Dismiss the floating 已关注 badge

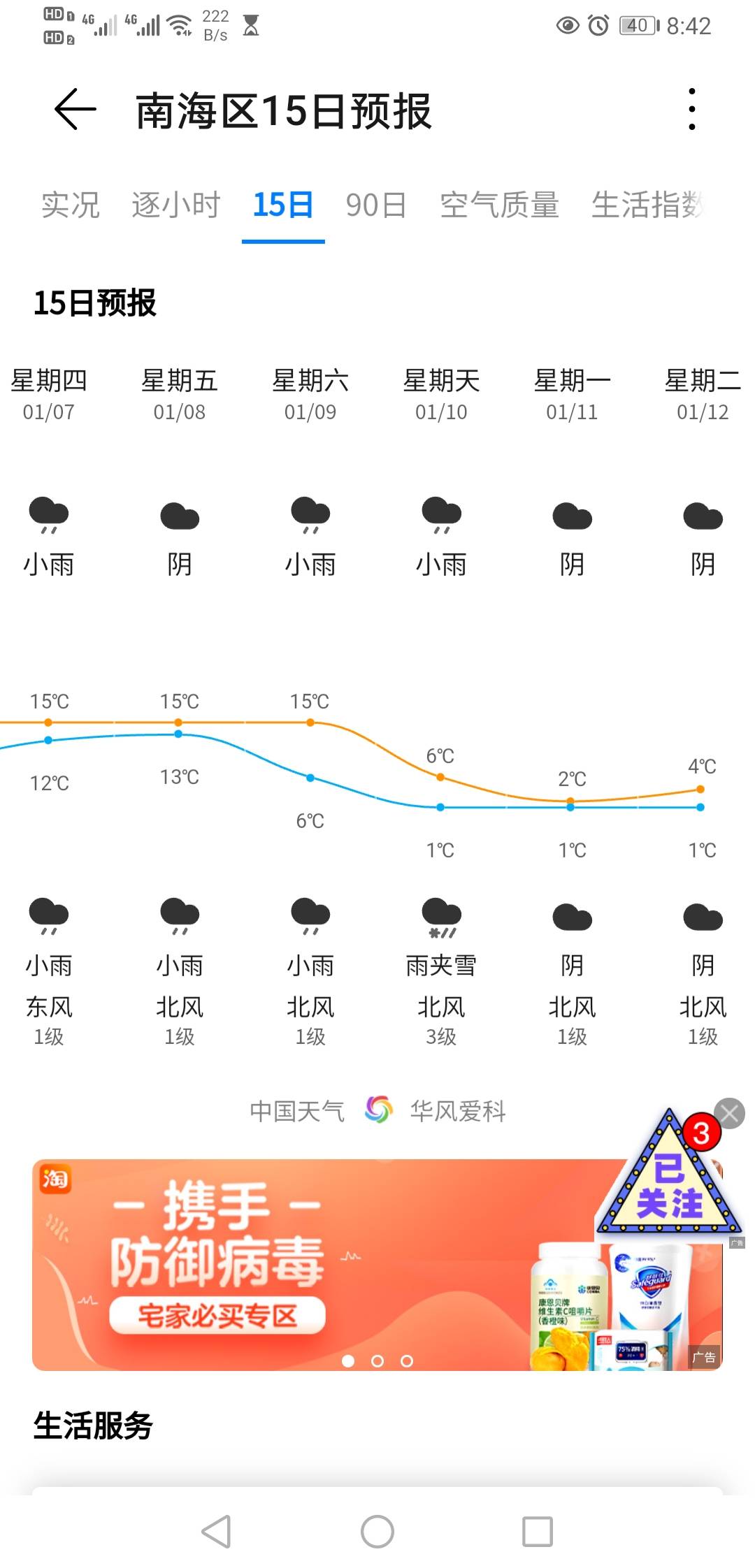[729, 1113]
